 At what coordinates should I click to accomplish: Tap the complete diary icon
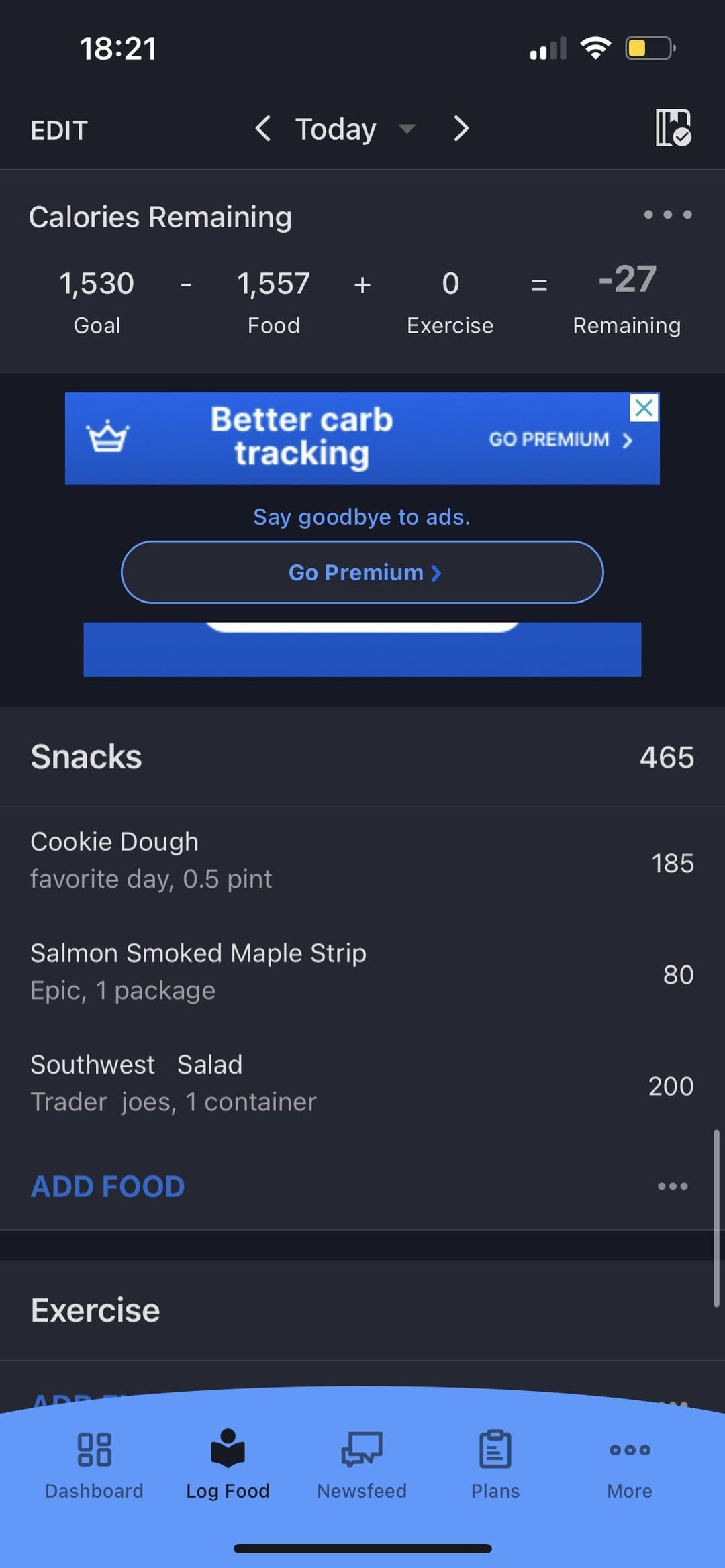coord(673,127)
